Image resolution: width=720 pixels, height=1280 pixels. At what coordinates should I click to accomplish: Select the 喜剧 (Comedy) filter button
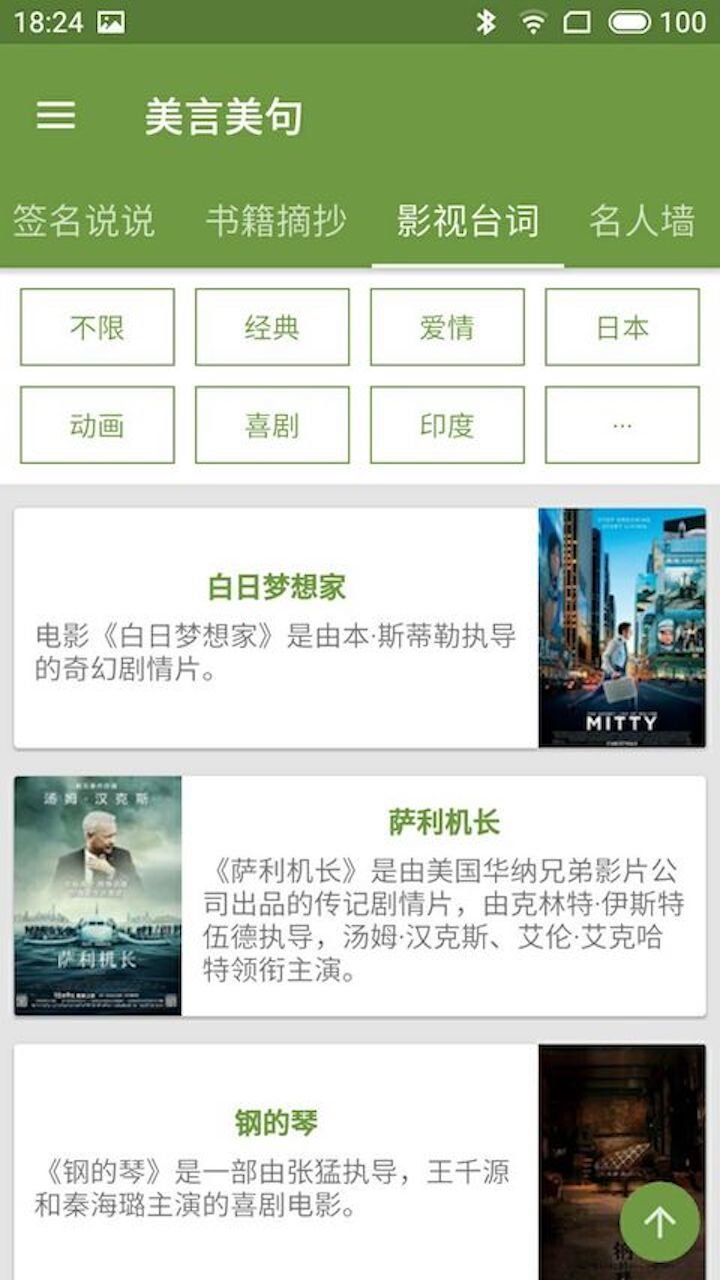pyautogui.click(x=274, y=423)
